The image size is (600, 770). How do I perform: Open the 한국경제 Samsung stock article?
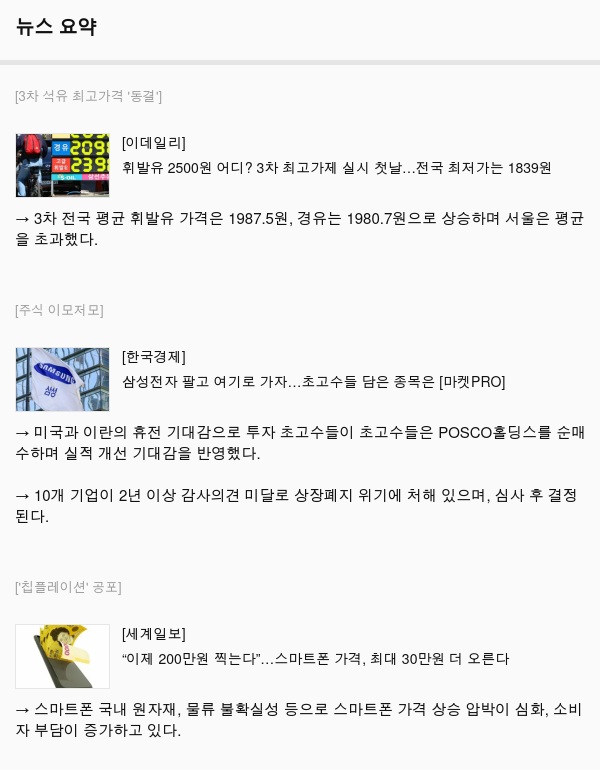pyautogui.click(x=313, y=382)
